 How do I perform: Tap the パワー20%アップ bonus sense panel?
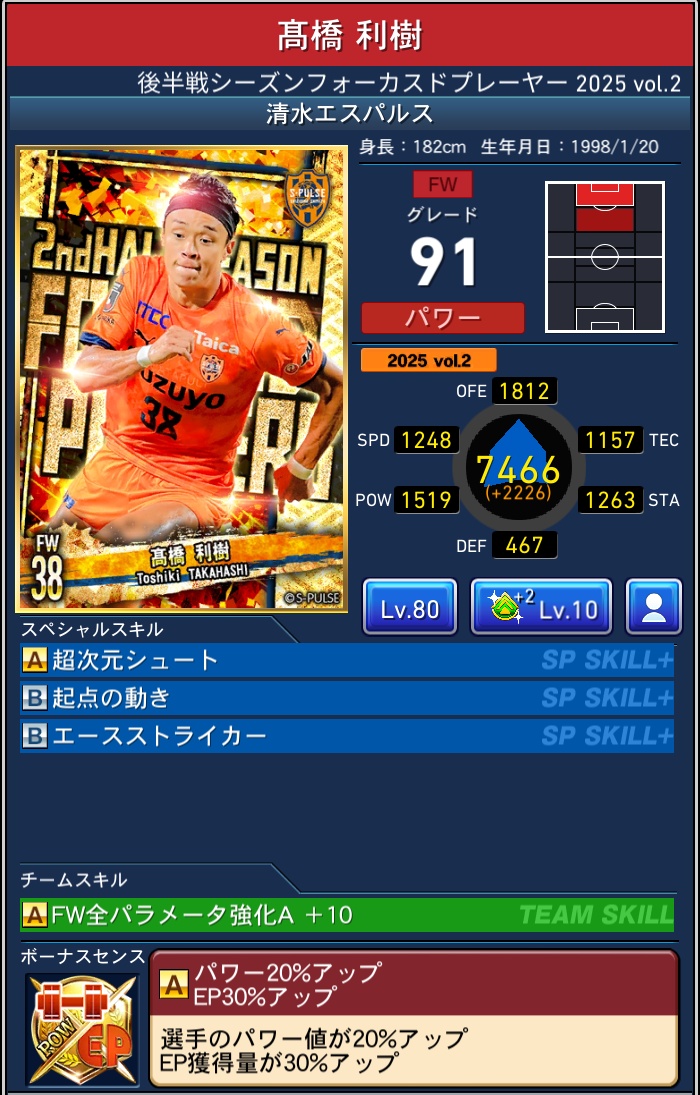point(413,1017)
